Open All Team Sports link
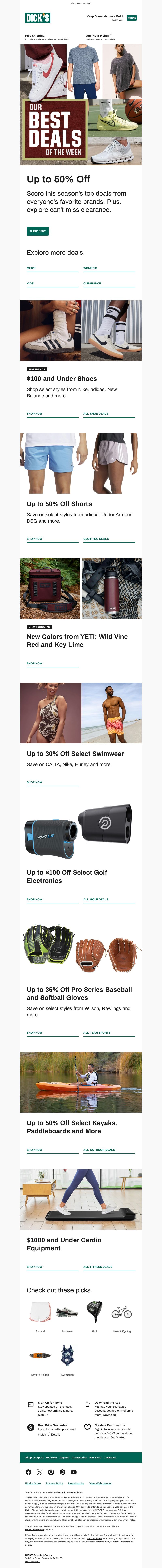This screenshot has height=1568, width=162. [x=97, y=1032]
